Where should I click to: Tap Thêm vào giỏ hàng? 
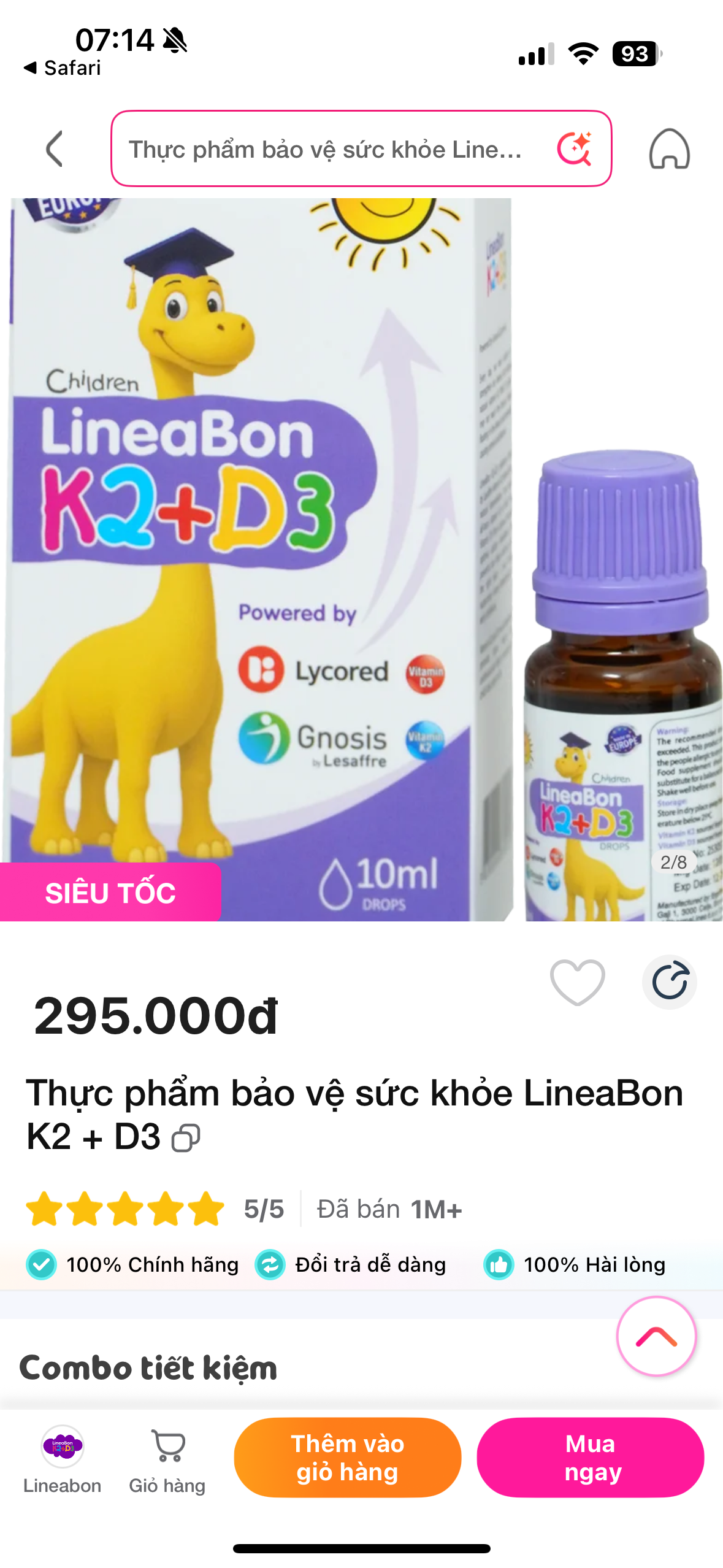(x=347, y=1458)
